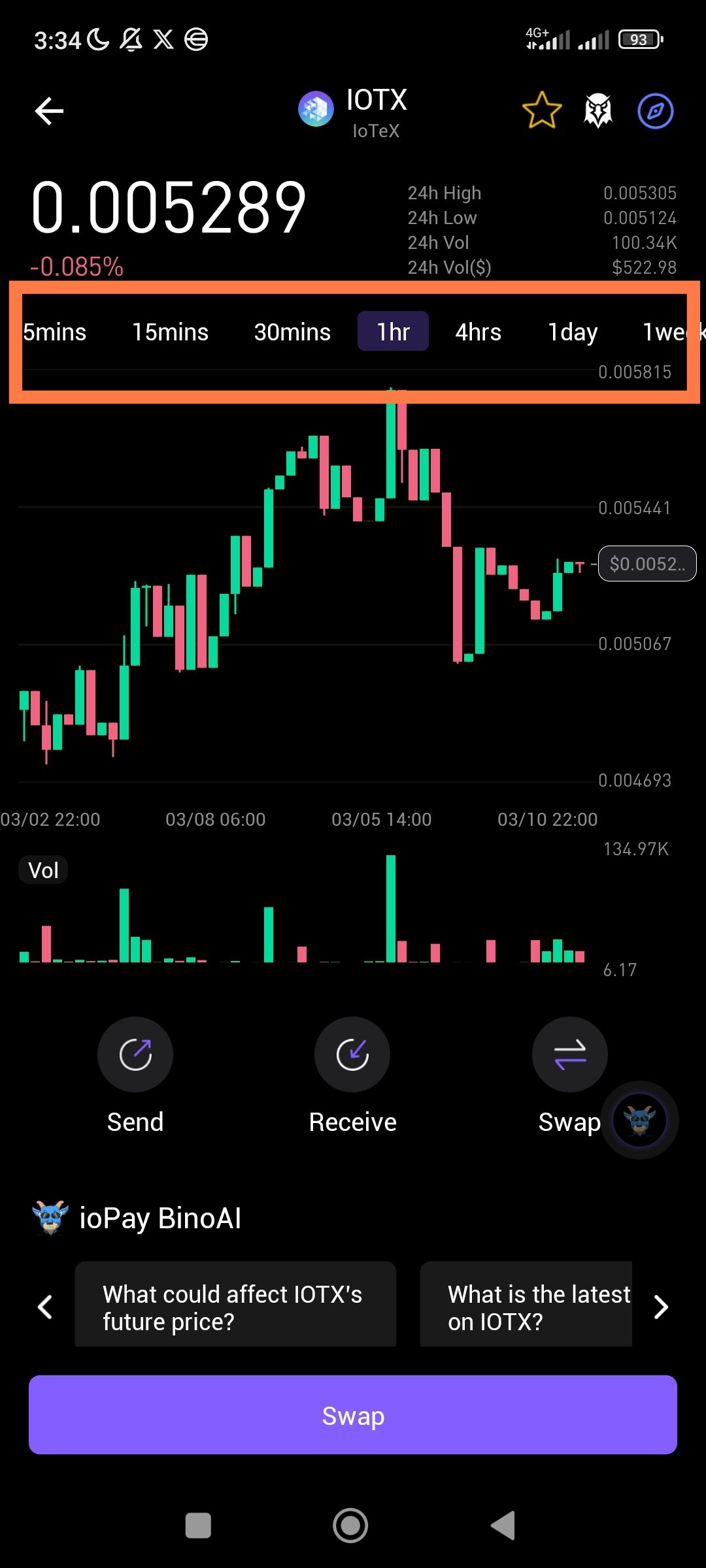Switch chart to 5mins interval
Image resolution: width=706 pixels, height=1568 pixels.
54,332
